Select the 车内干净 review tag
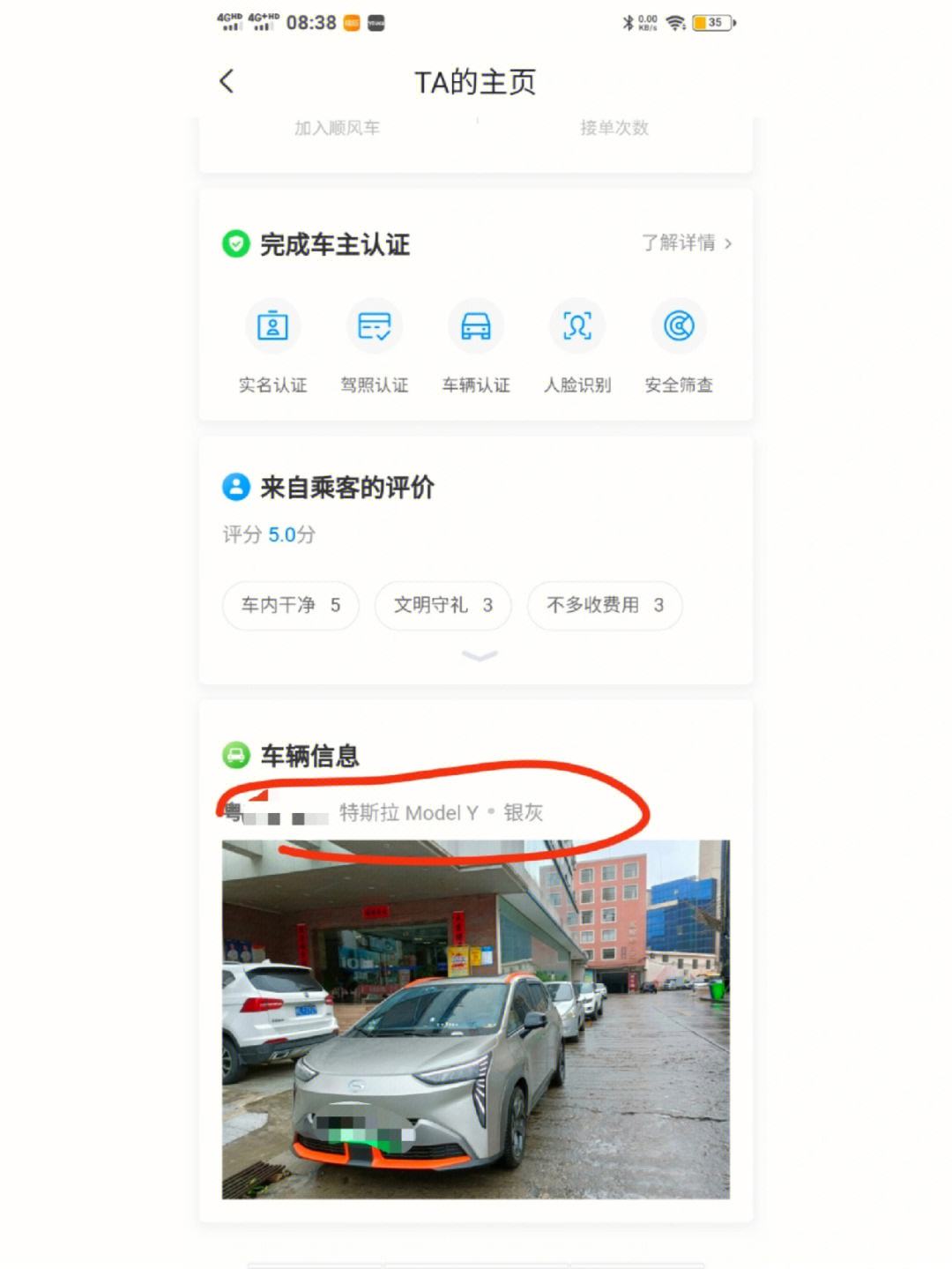The height and width of the screenshot is (1269, 952). pos(290,605)
